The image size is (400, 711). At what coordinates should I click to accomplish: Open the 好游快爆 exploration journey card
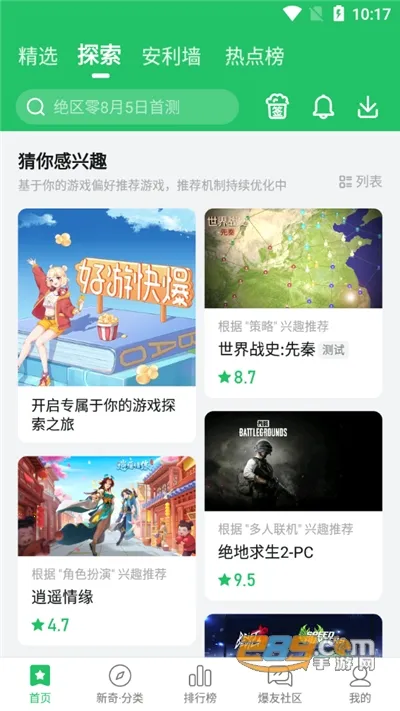pyautogui.click(x=107, y=325)
